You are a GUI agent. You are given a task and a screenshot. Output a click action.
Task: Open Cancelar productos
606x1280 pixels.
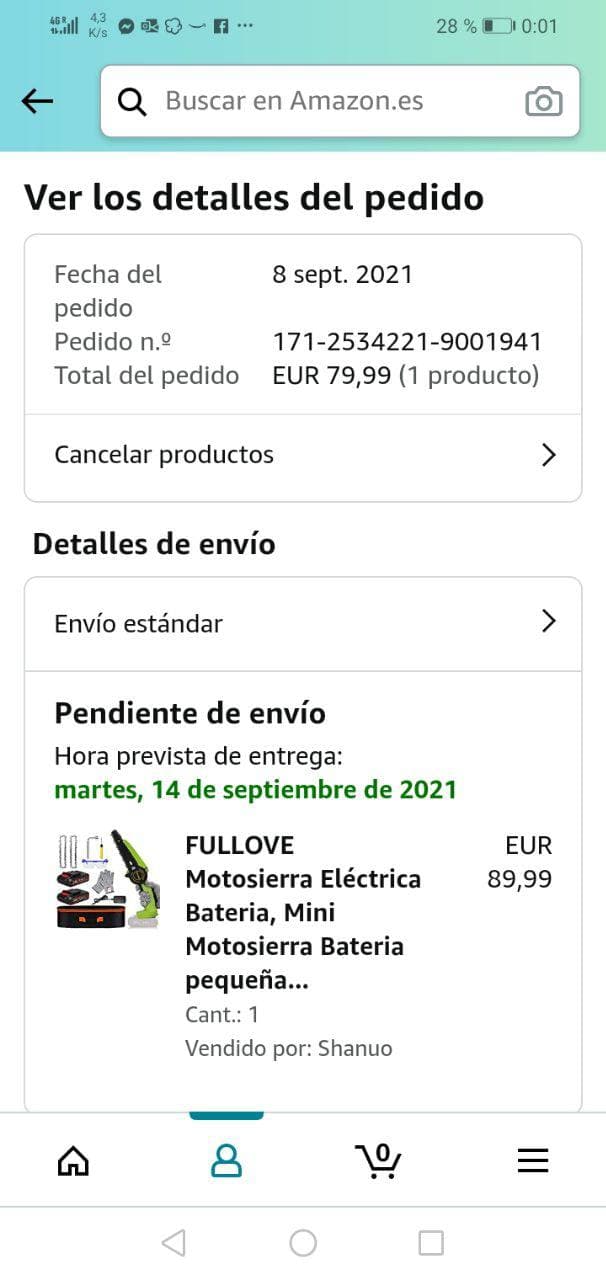coord(303,455)
